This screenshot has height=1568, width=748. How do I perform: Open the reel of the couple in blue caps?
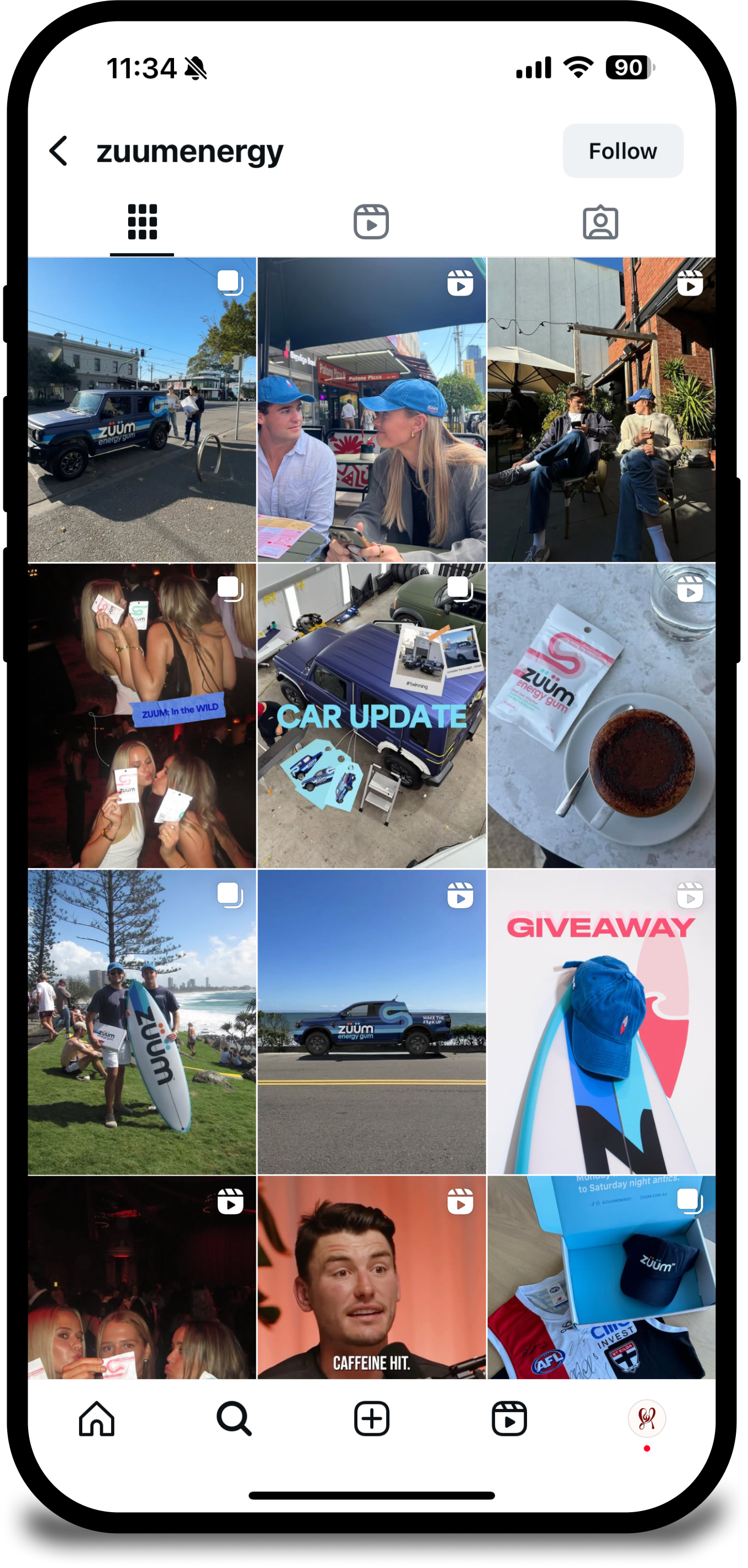[371, 409]
